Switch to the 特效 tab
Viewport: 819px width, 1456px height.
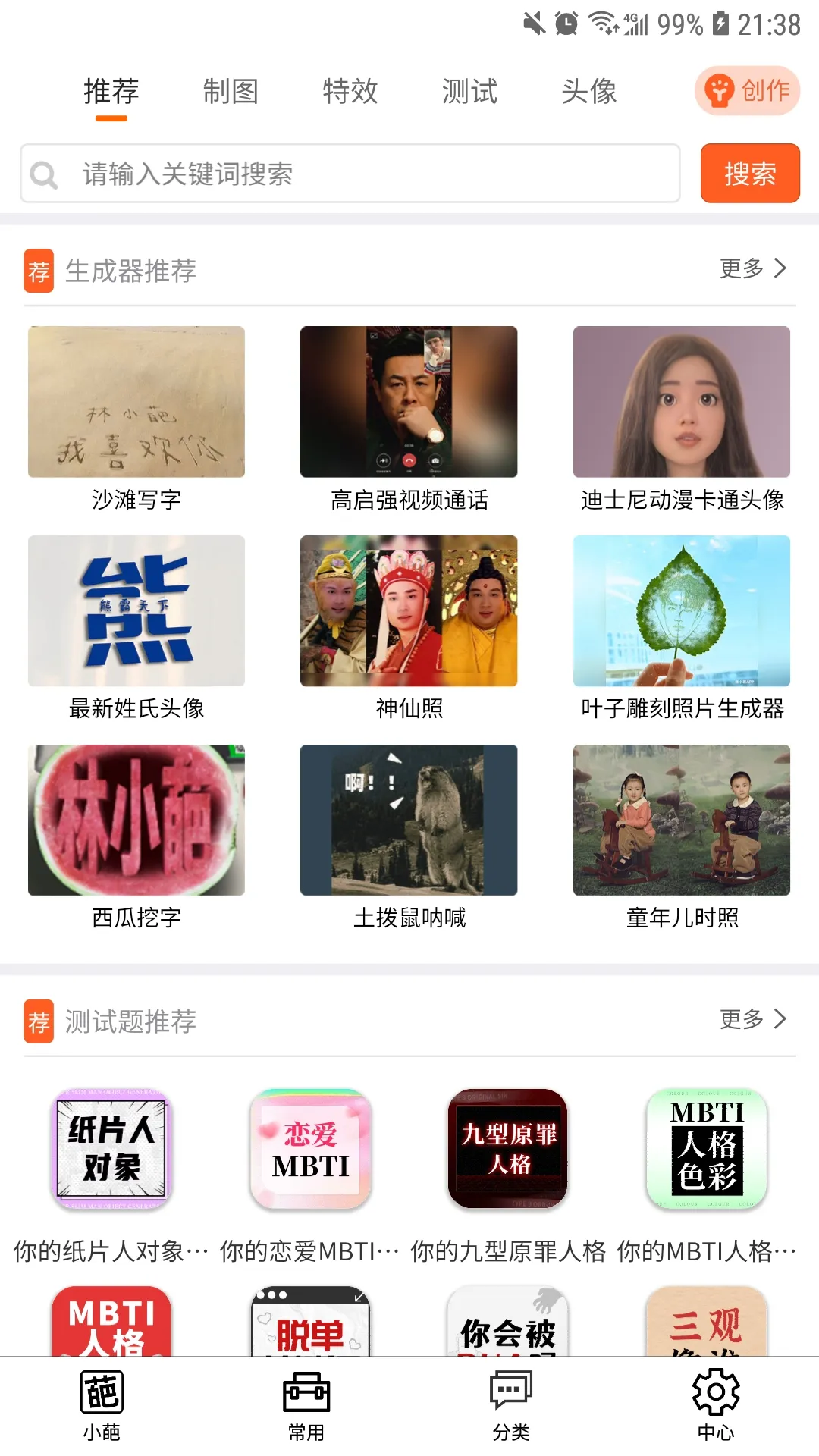350,91
